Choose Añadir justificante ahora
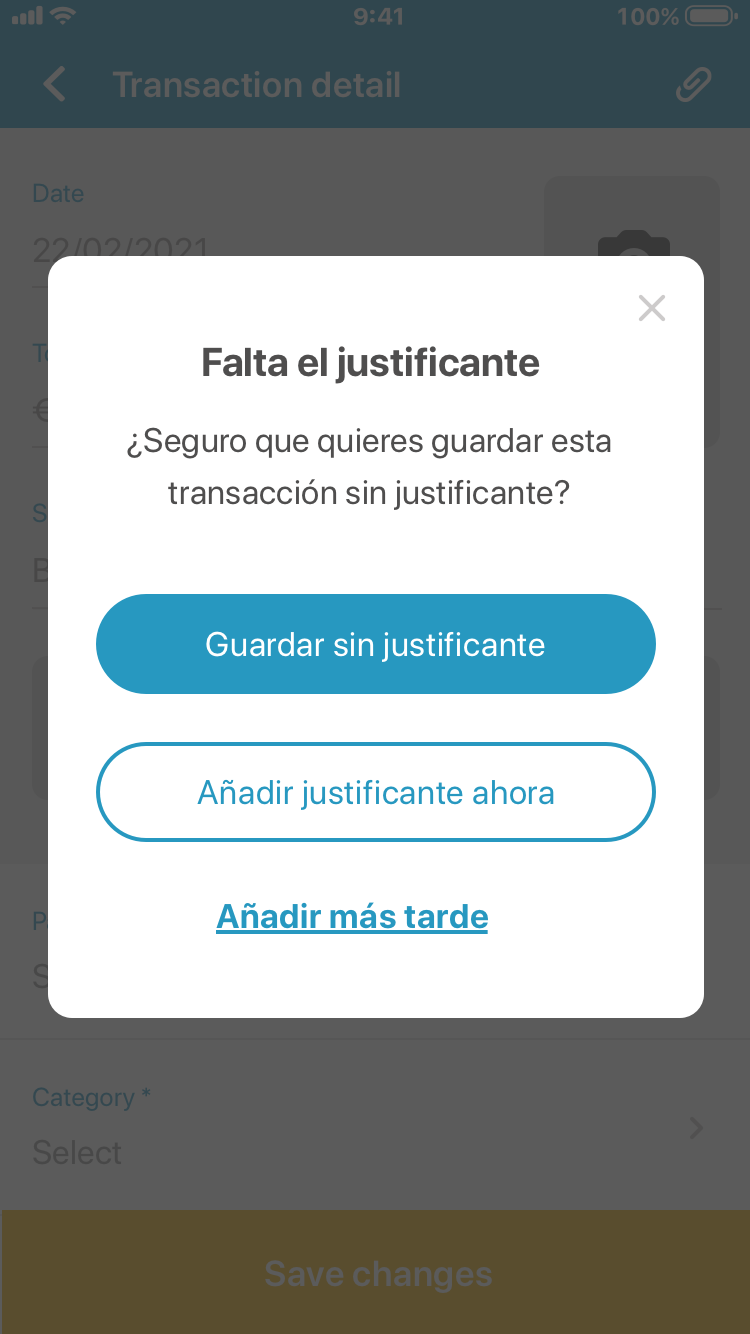750x1334 pixels. click(x=375, y=792)
